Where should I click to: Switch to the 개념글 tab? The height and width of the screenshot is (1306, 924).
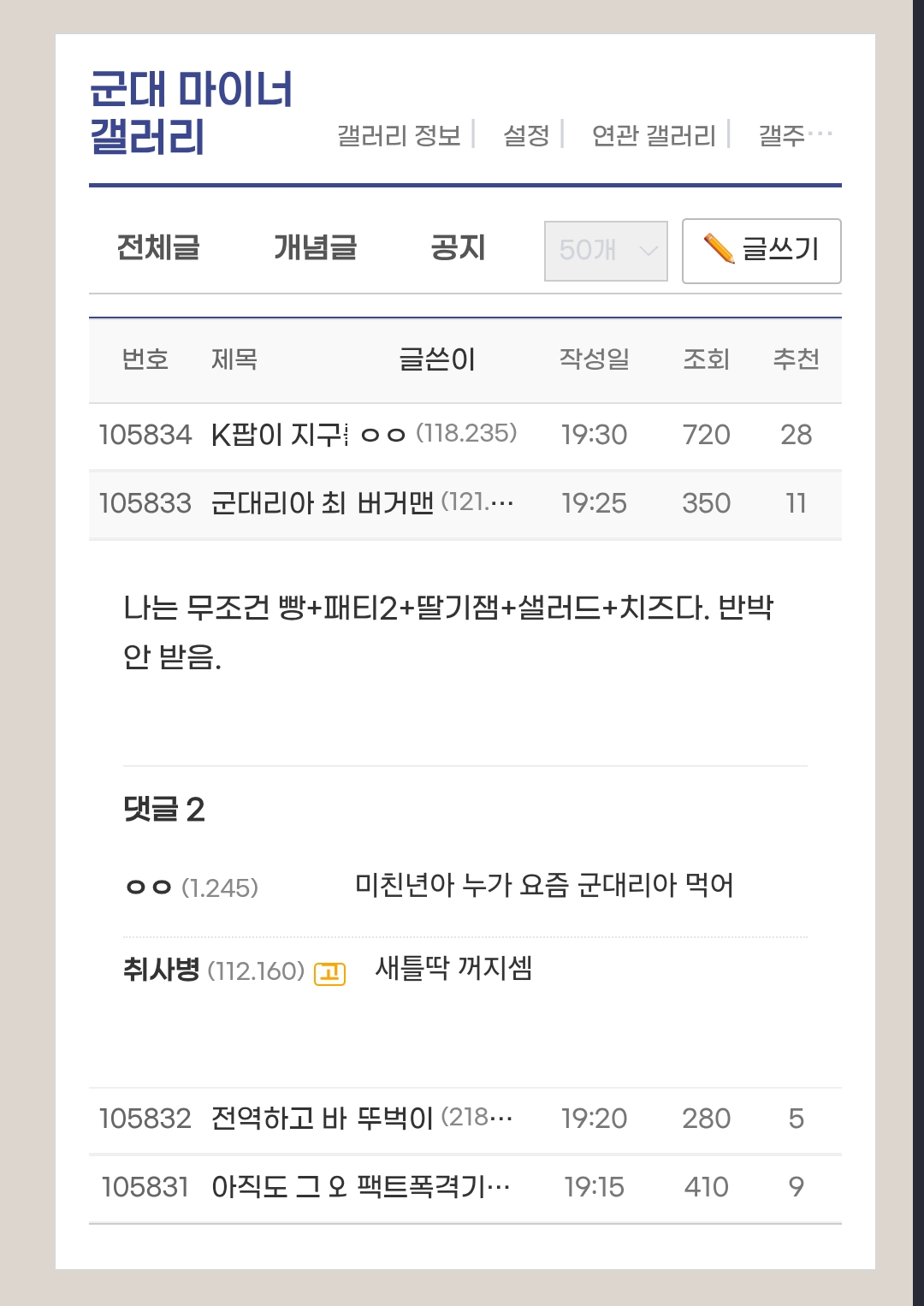pos(315,248)
